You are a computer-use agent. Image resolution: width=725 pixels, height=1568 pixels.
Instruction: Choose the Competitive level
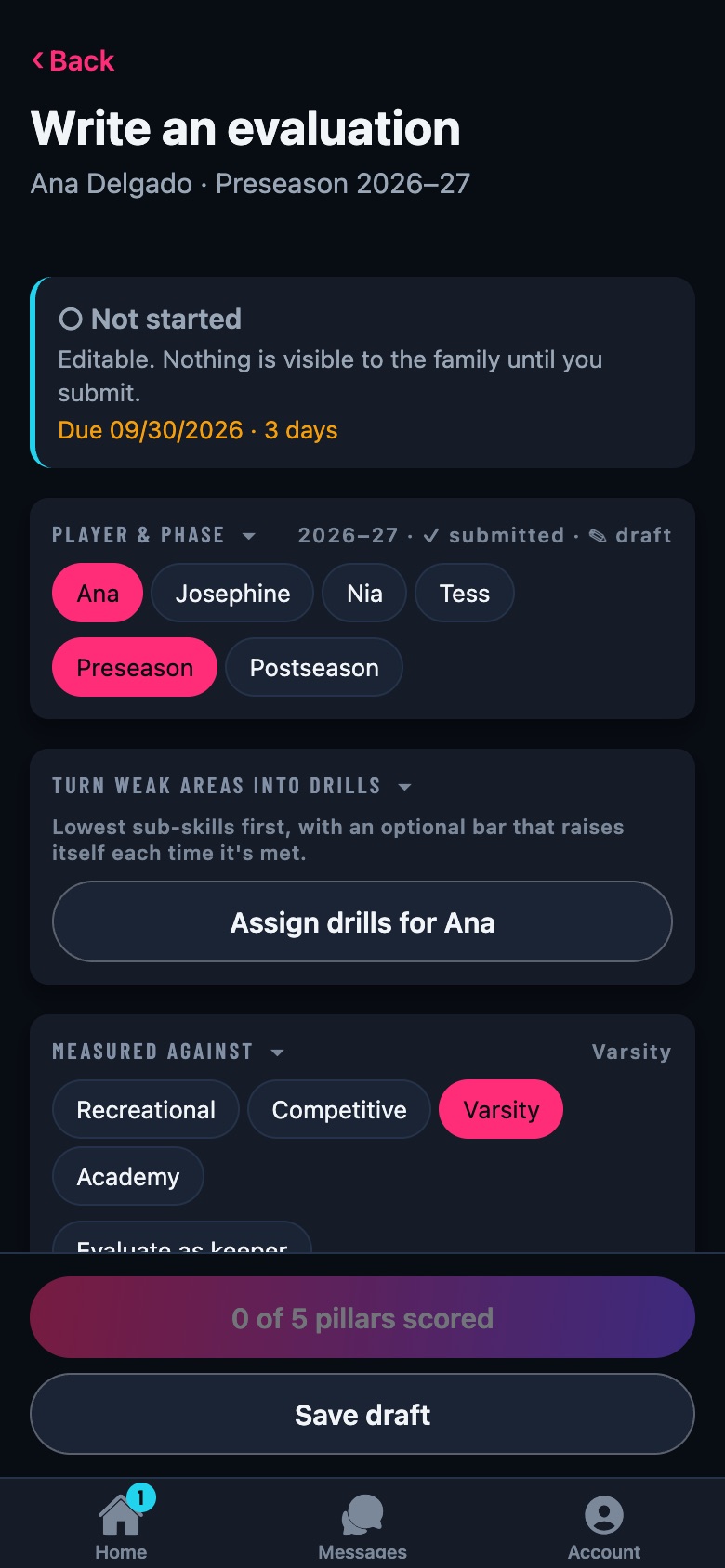339,1109
